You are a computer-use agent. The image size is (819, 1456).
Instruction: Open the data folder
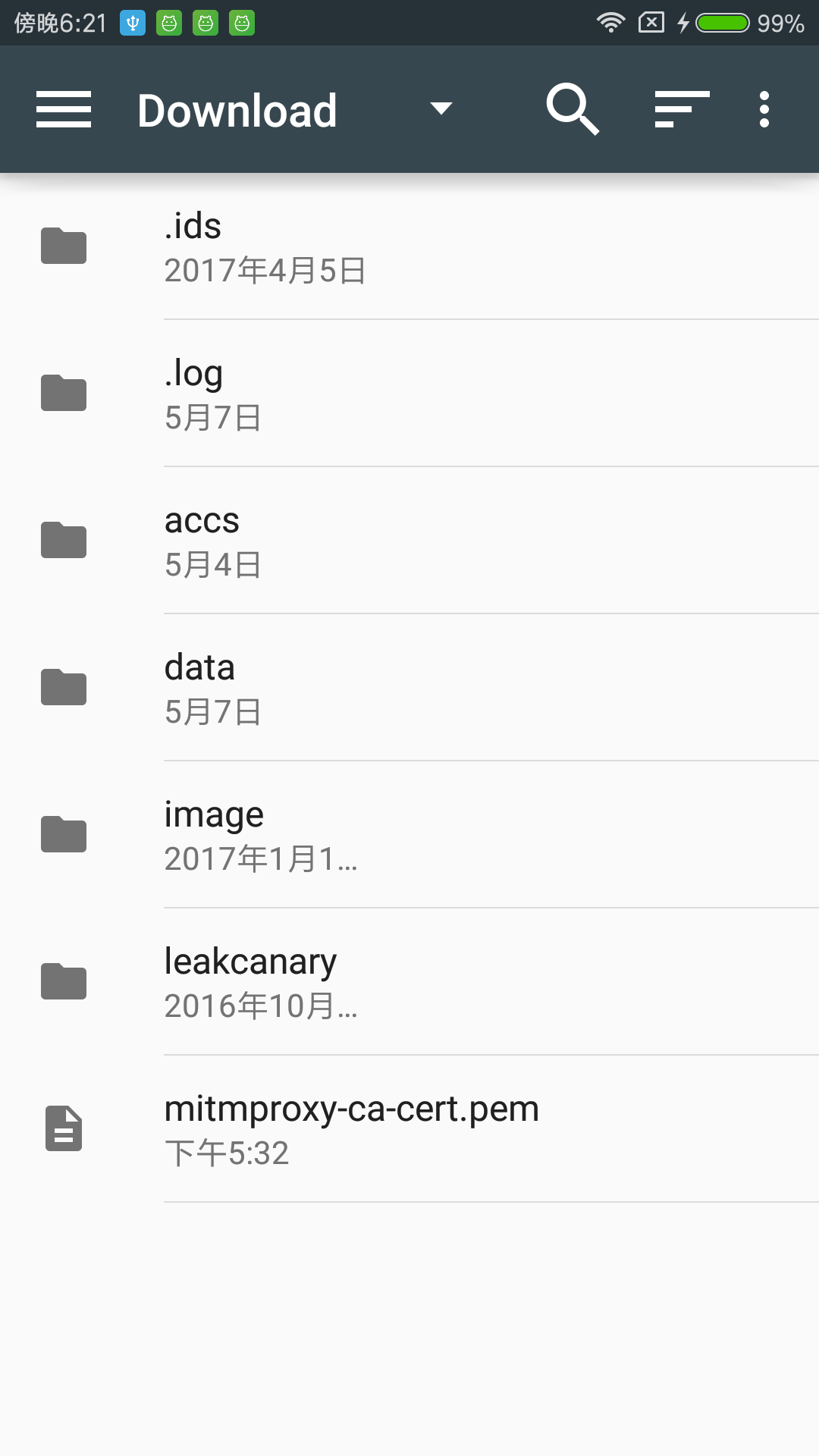pos(409,689)
